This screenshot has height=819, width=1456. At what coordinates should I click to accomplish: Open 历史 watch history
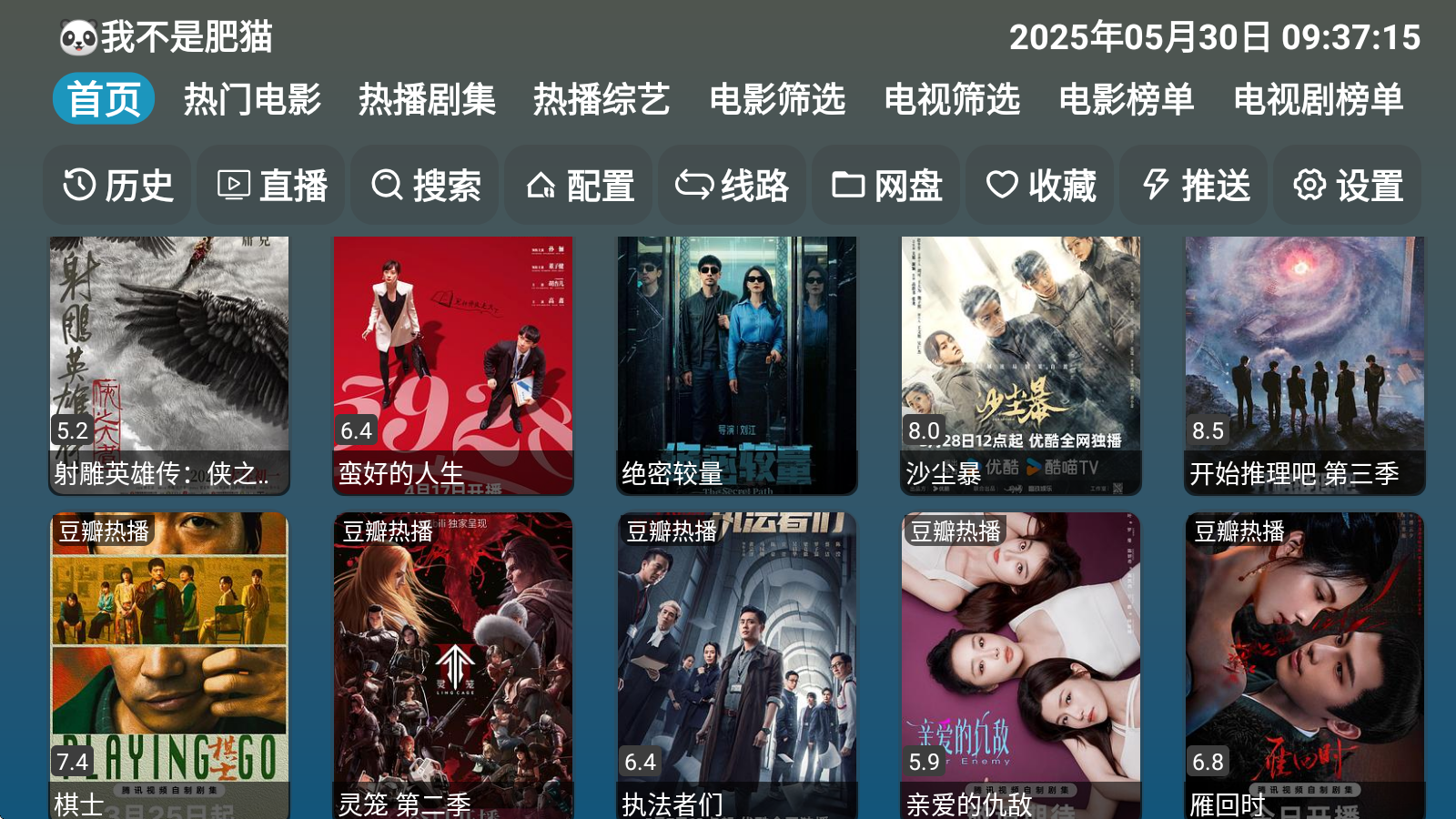[117, 186]
